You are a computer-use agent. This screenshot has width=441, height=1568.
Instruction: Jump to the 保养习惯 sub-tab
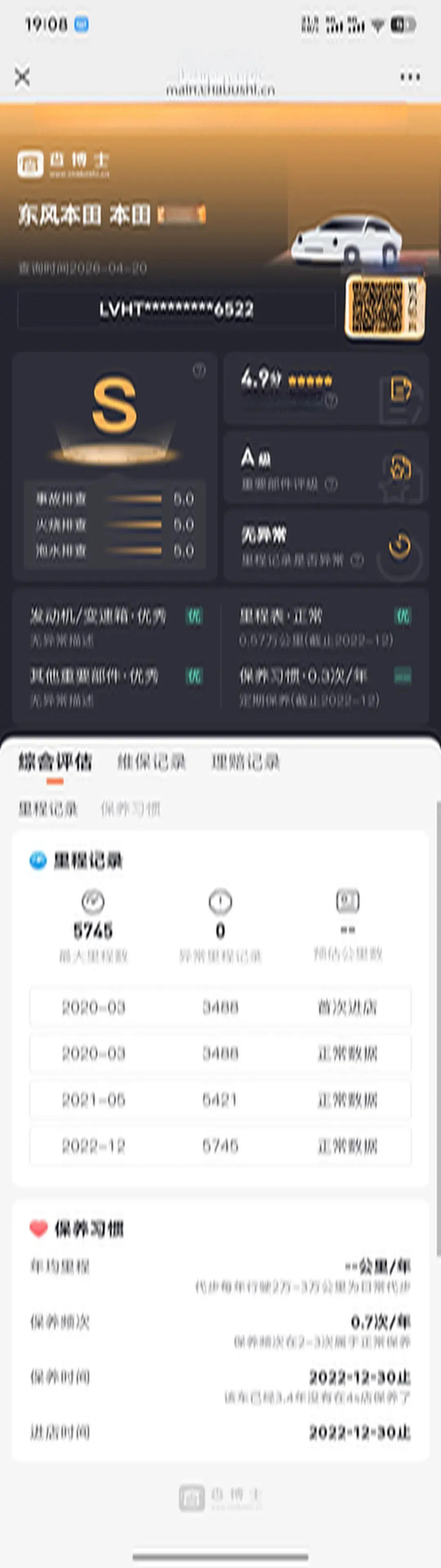coord(130,809)
